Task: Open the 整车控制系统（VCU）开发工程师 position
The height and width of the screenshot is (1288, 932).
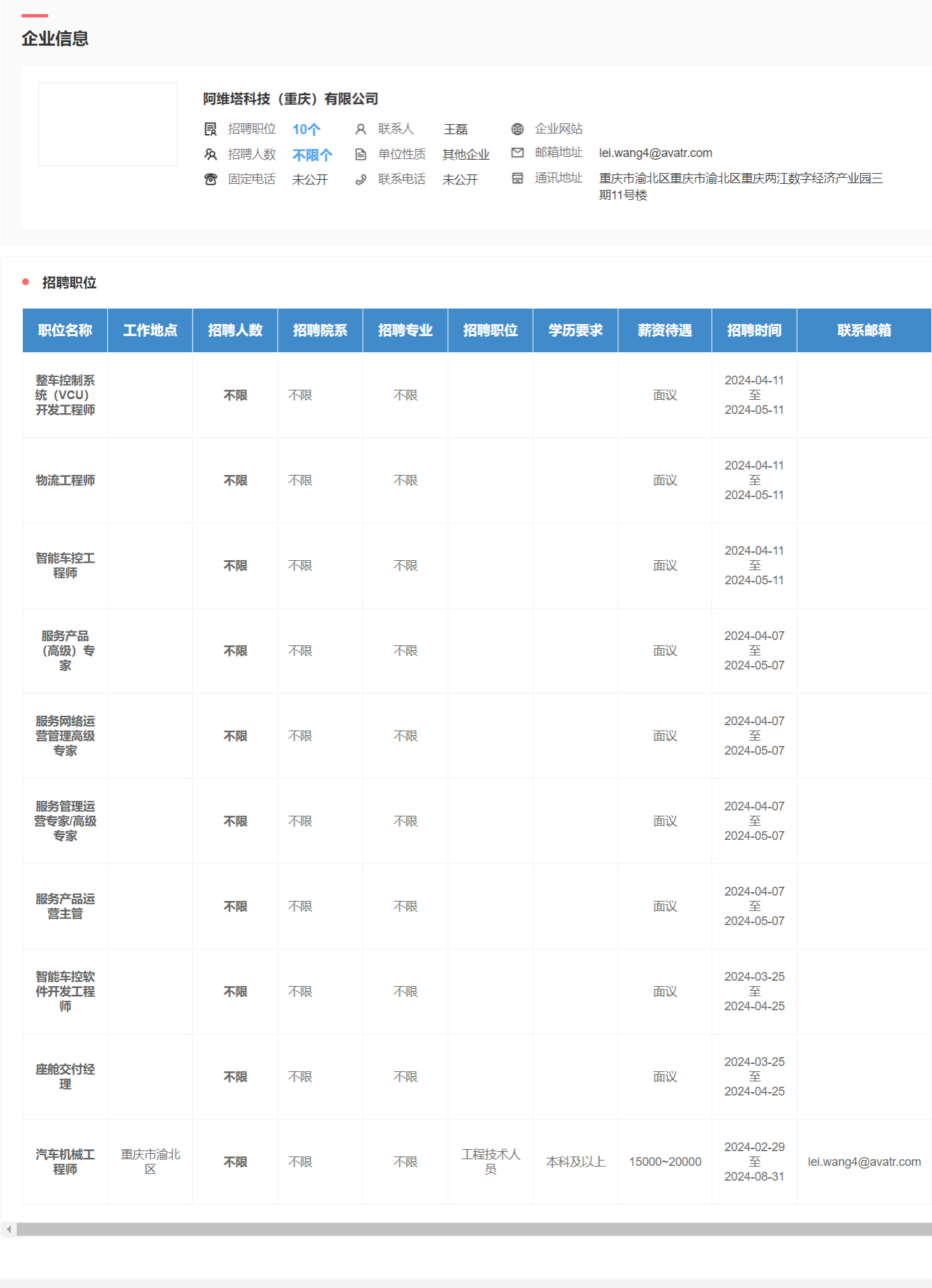Action: [x=65, y=395]
